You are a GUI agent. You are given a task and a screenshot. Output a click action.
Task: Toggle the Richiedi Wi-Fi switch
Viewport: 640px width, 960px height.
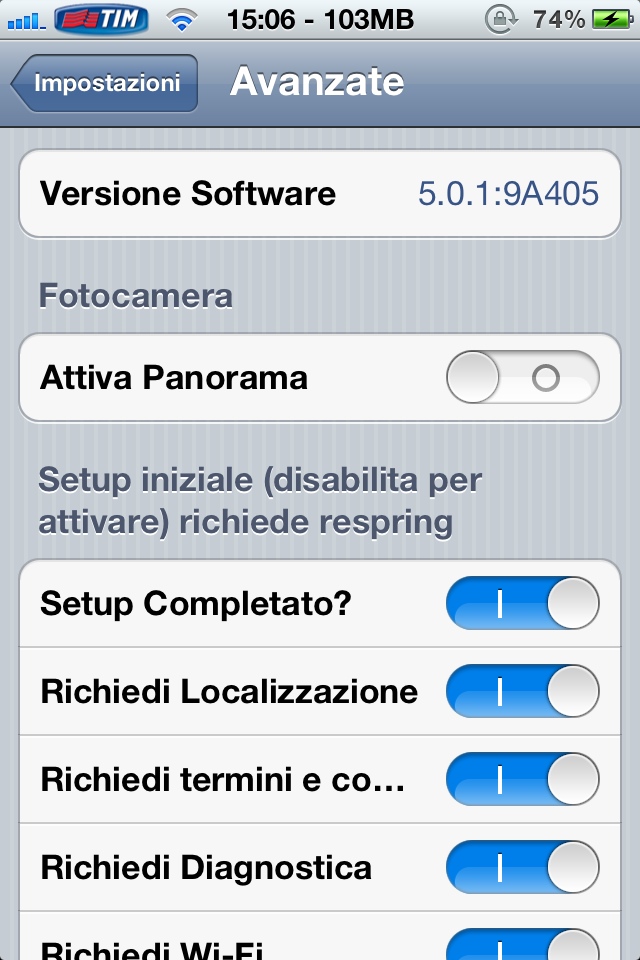522,946
